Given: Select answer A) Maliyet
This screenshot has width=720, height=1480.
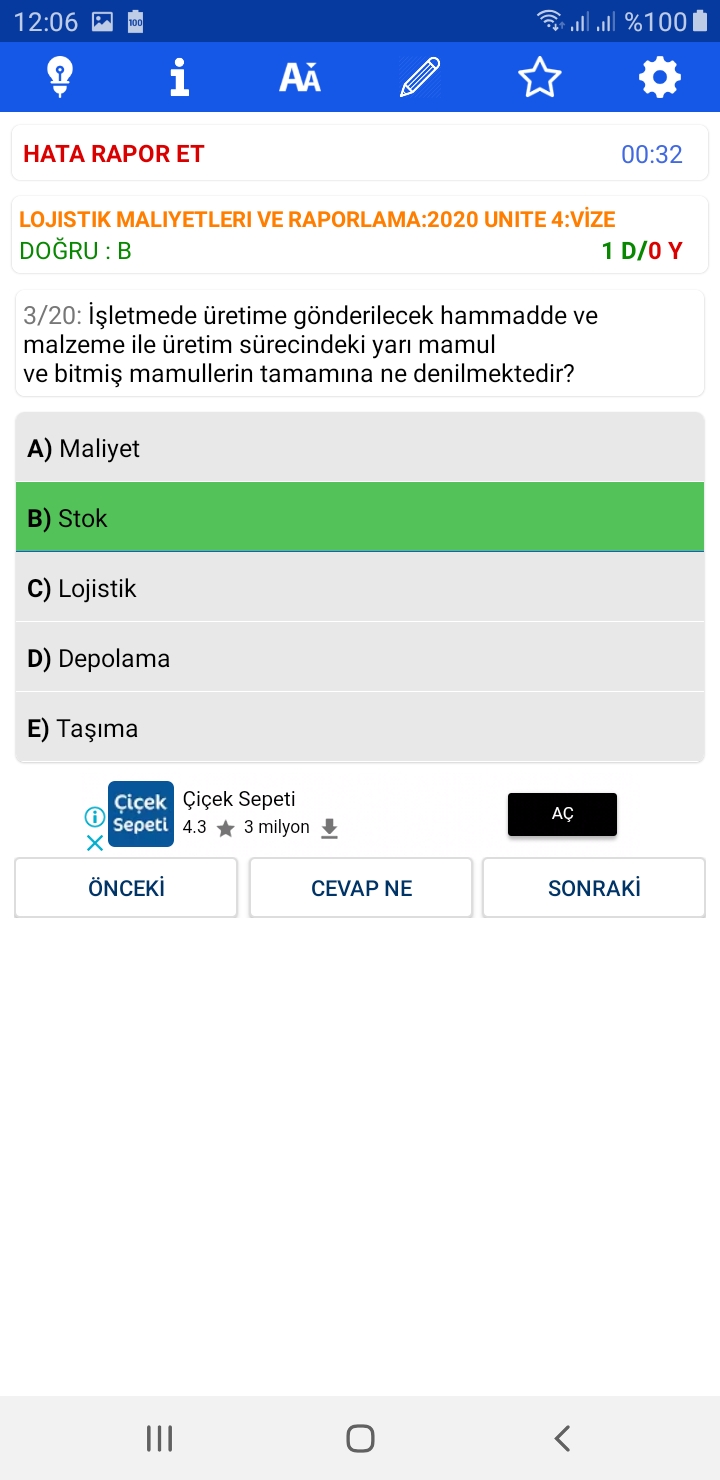Looking at the screenshot, I should point(360,448).
